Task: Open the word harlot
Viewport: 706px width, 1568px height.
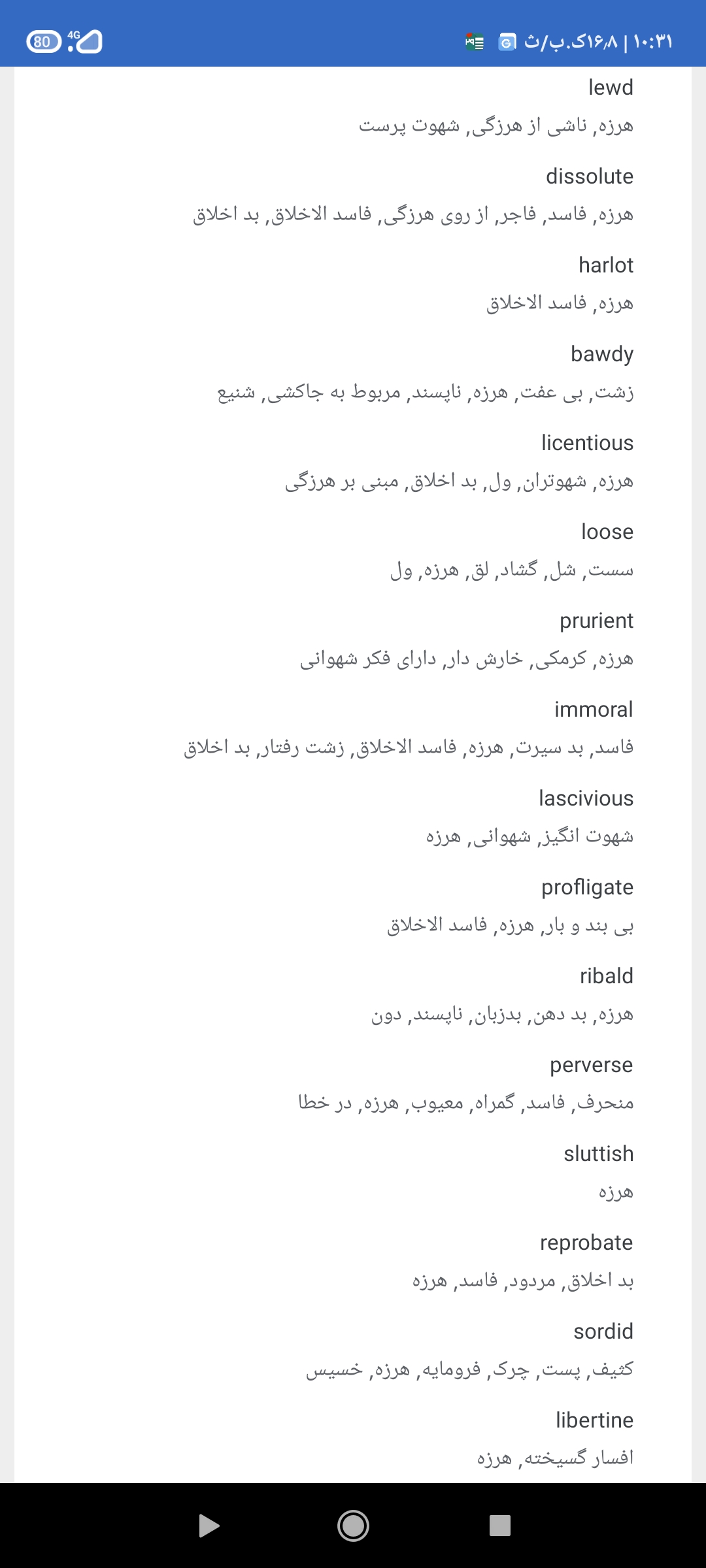Action: 605,265
